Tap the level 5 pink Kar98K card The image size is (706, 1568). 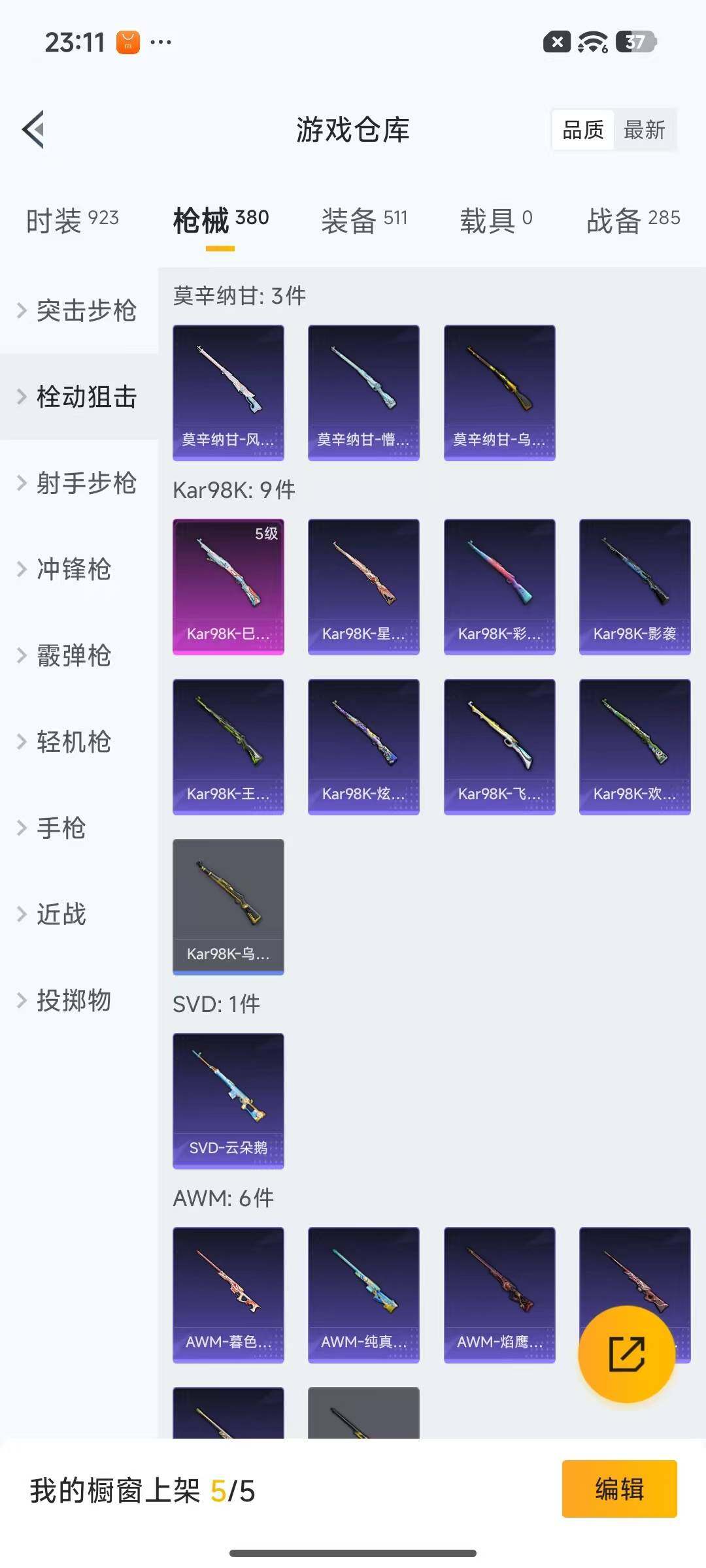tap(228, 585)
